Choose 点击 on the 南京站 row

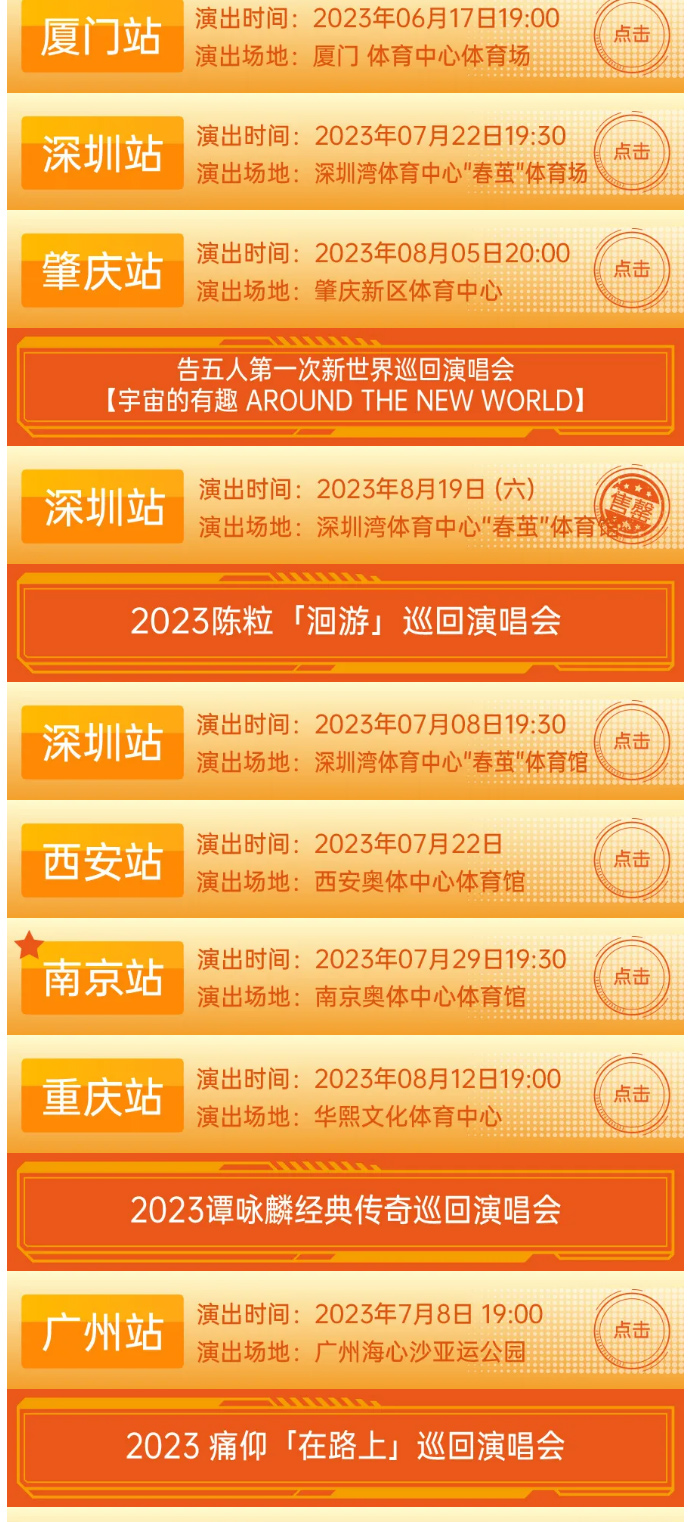click(631, 977)
